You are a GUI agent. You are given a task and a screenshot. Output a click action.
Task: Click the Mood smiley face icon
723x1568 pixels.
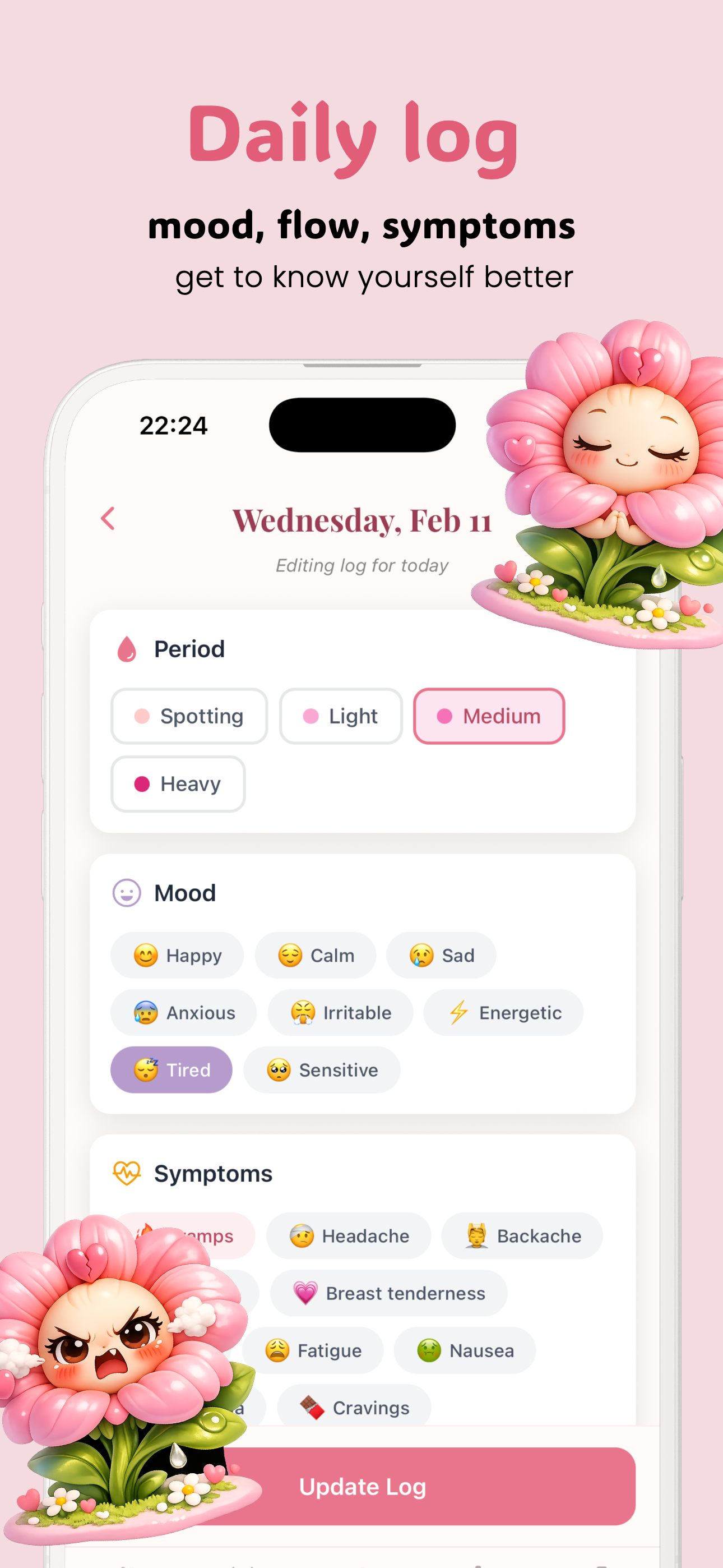(127, 892)
